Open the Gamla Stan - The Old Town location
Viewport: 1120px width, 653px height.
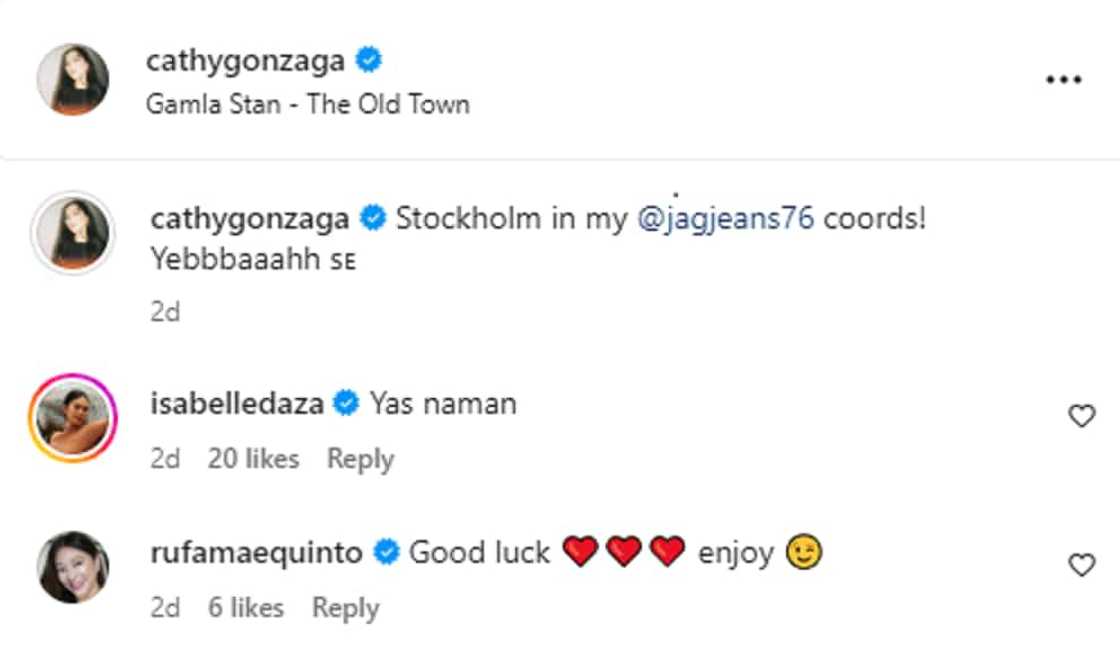(307, 104)
